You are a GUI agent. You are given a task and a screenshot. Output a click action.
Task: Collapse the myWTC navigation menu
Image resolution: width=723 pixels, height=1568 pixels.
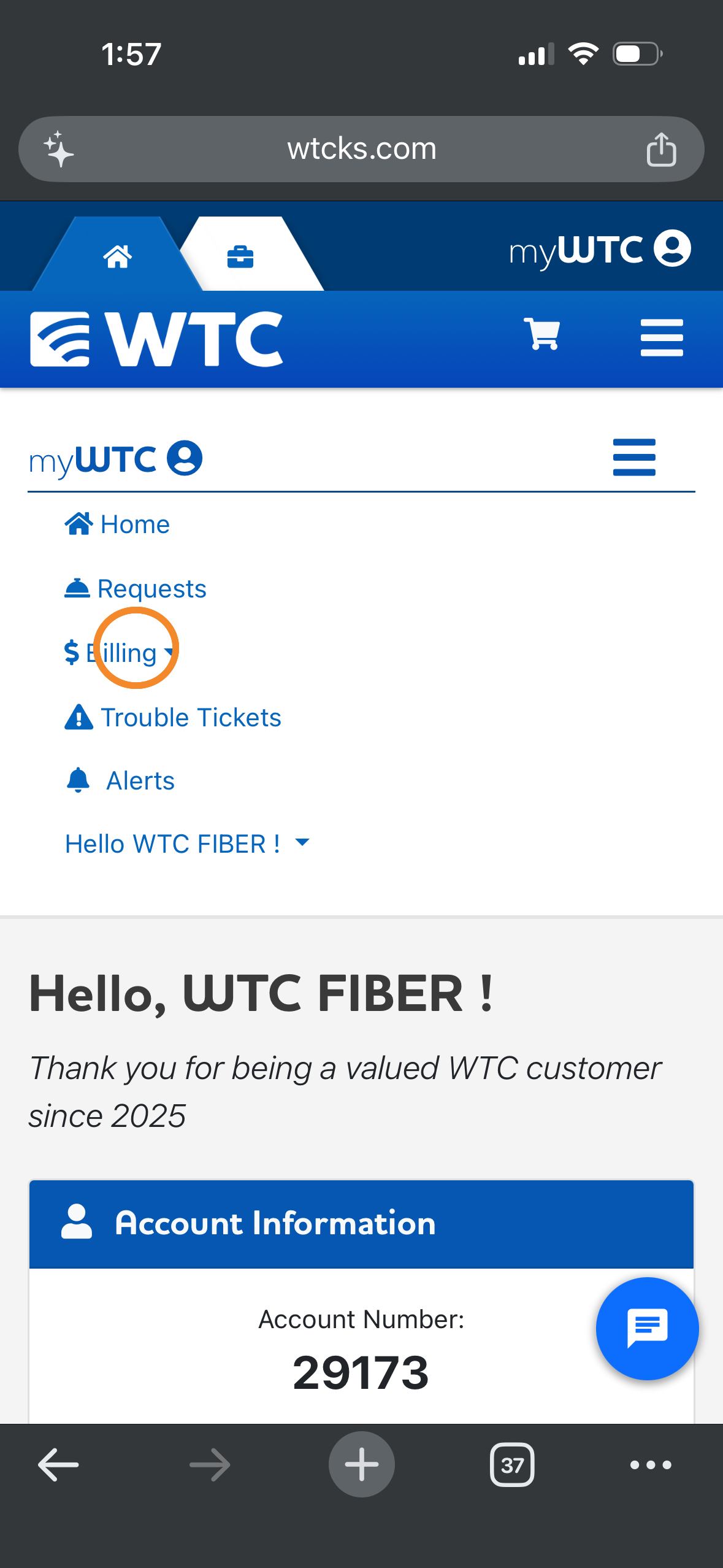pos(633,457)
